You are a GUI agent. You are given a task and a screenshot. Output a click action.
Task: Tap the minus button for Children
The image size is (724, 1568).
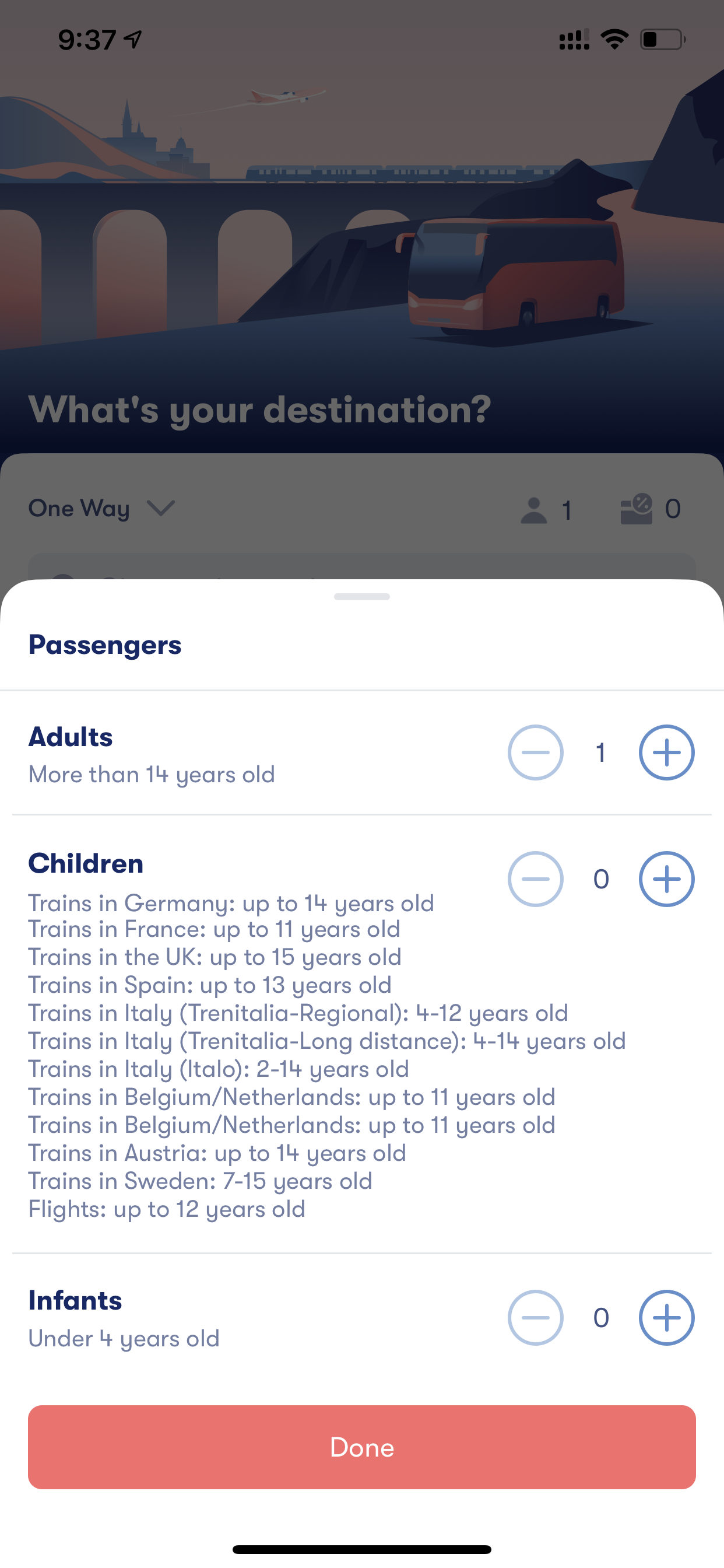pyautogui.click(x=535, y=879)
